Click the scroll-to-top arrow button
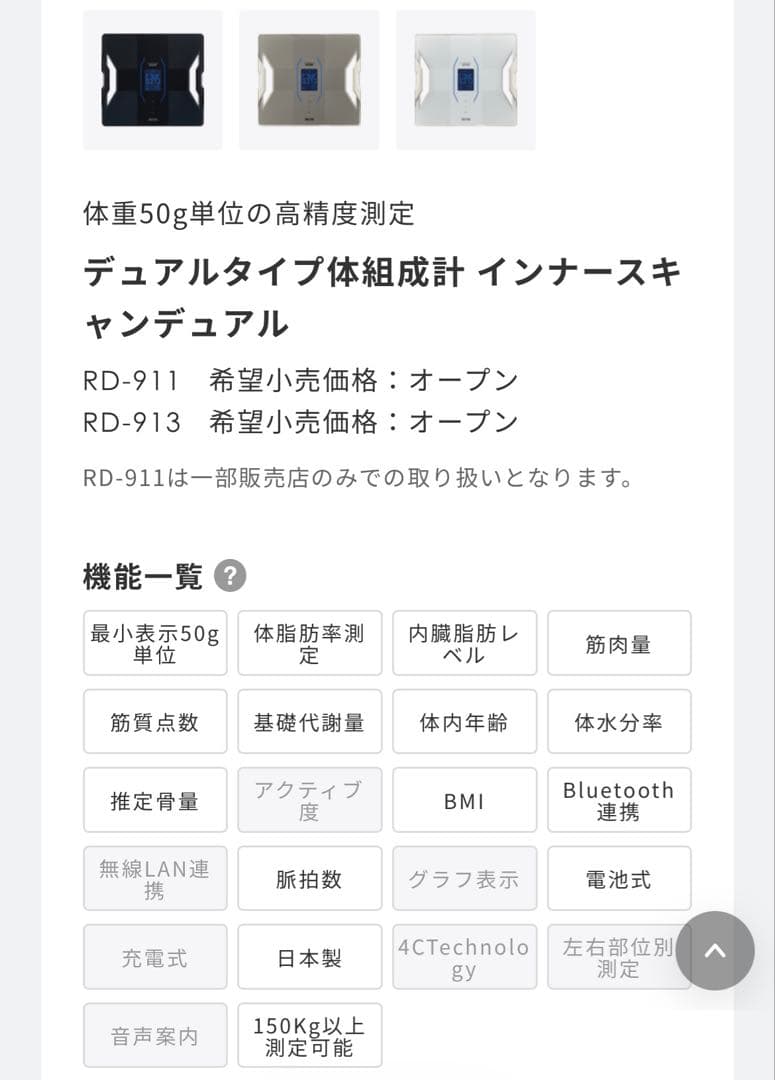 click(x=717, y=951)
